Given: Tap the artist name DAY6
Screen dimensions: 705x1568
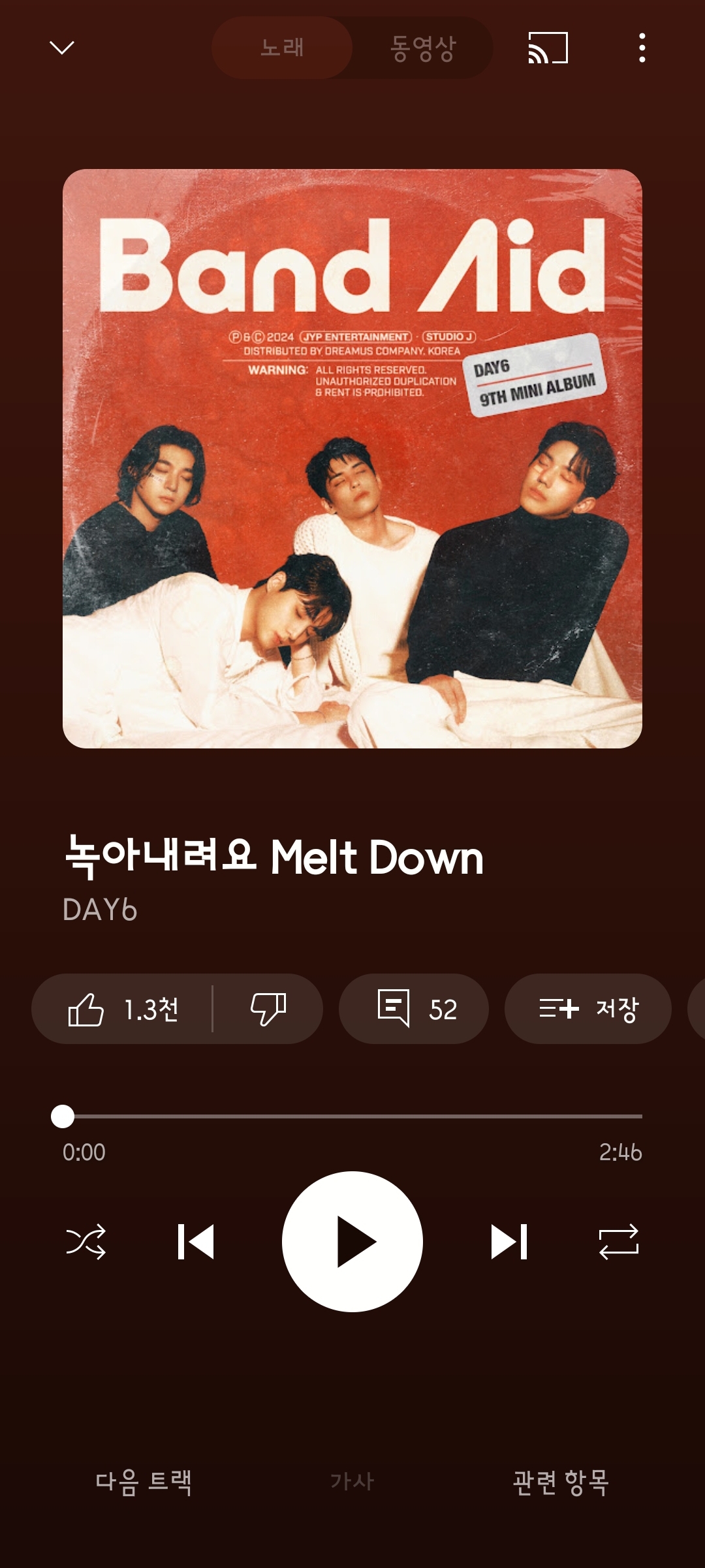Looking at the screenshot, I should (100, 910).
